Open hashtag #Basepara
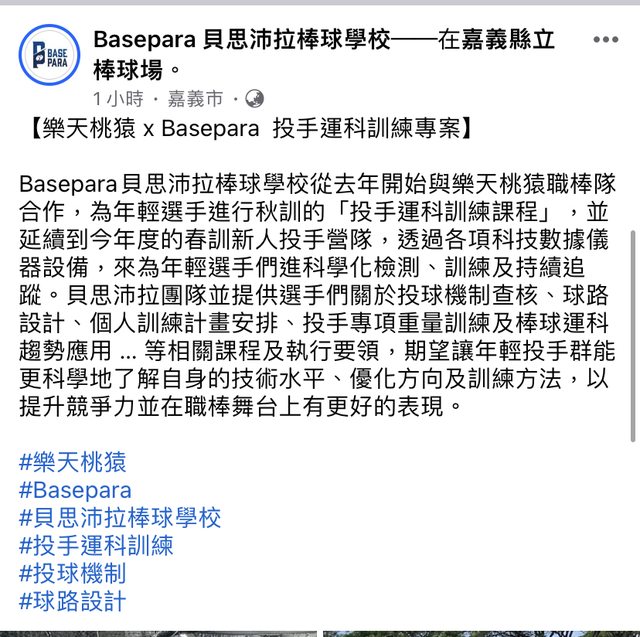Screen dimensions: 640x637 [75, 491]
